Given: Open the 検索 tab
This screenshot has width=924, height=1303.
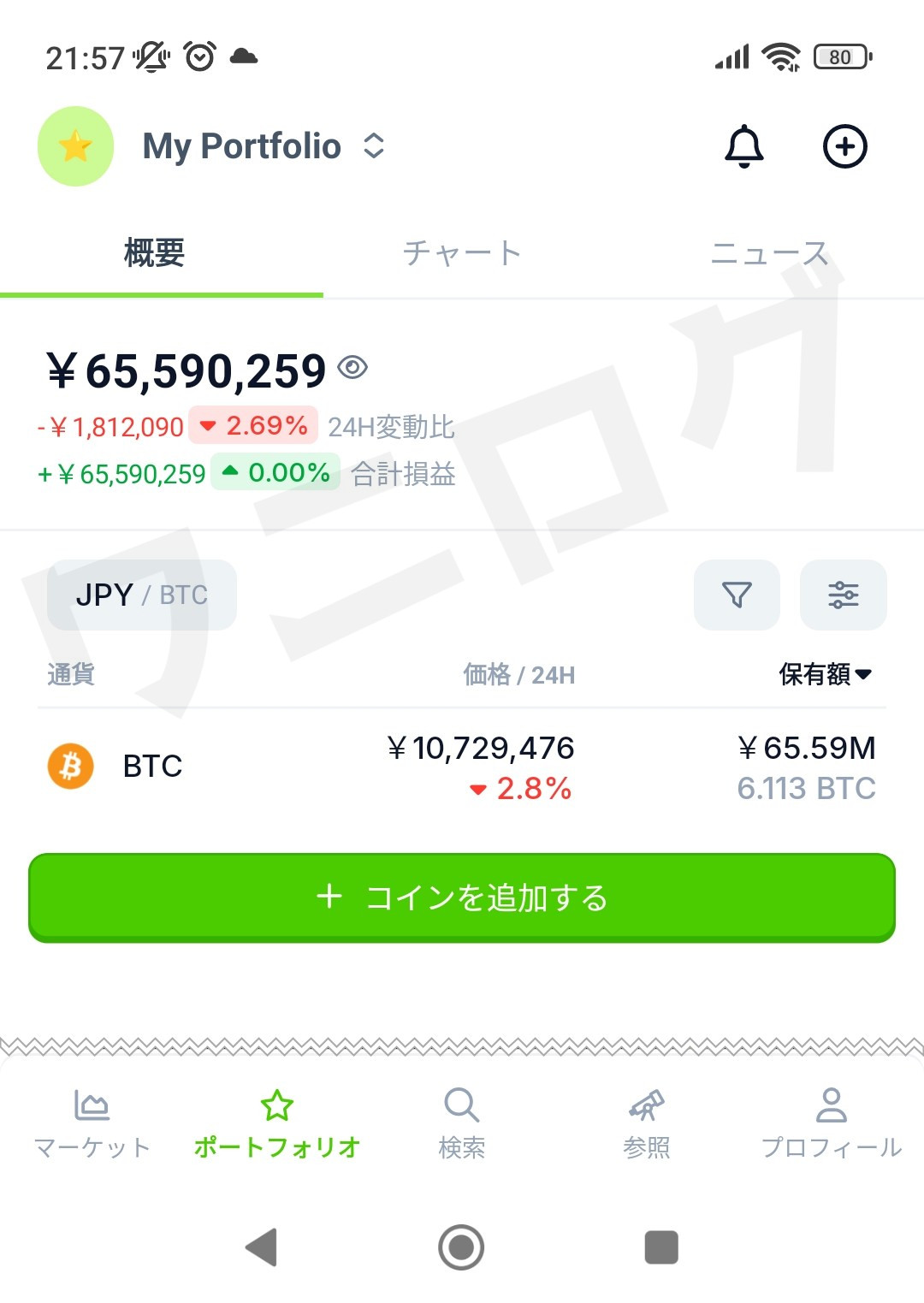Looking at the screenshot, I should (x=462, y=1122).
